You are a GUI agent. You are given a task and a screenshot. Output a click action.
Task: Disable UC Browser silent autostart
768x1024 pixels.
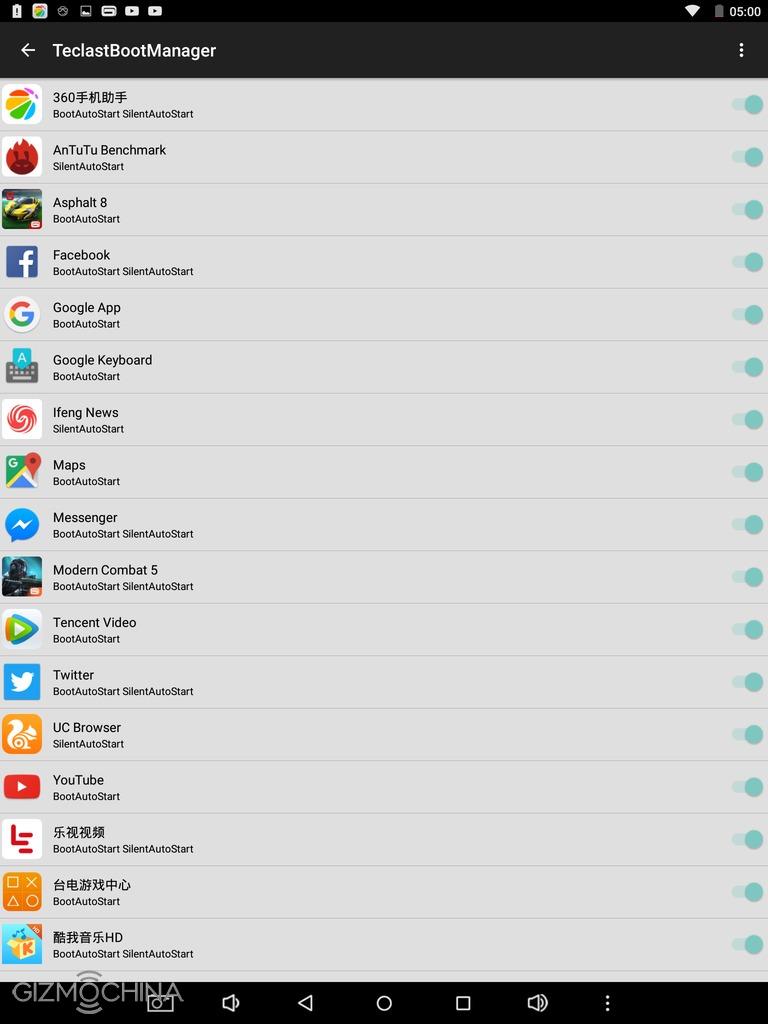point(747,734)
